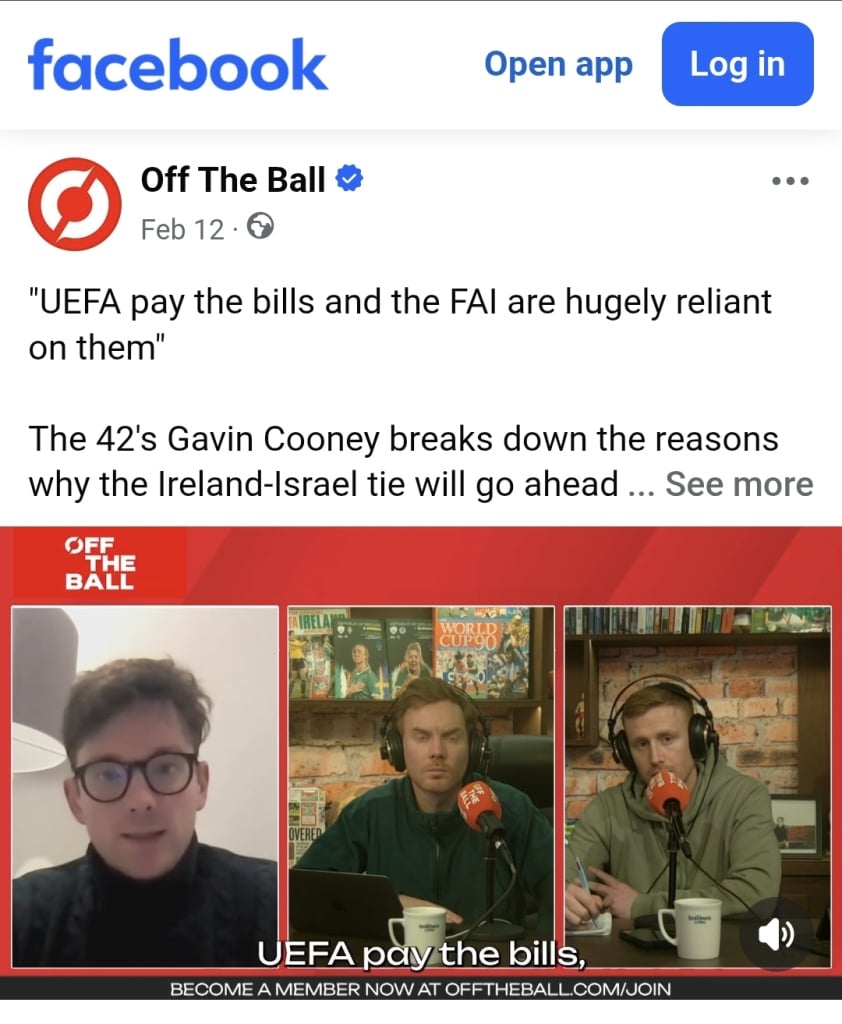Open the post's three-dot options menu
The height and width of the screenshot is (1024, 842).
pos(790,182)
